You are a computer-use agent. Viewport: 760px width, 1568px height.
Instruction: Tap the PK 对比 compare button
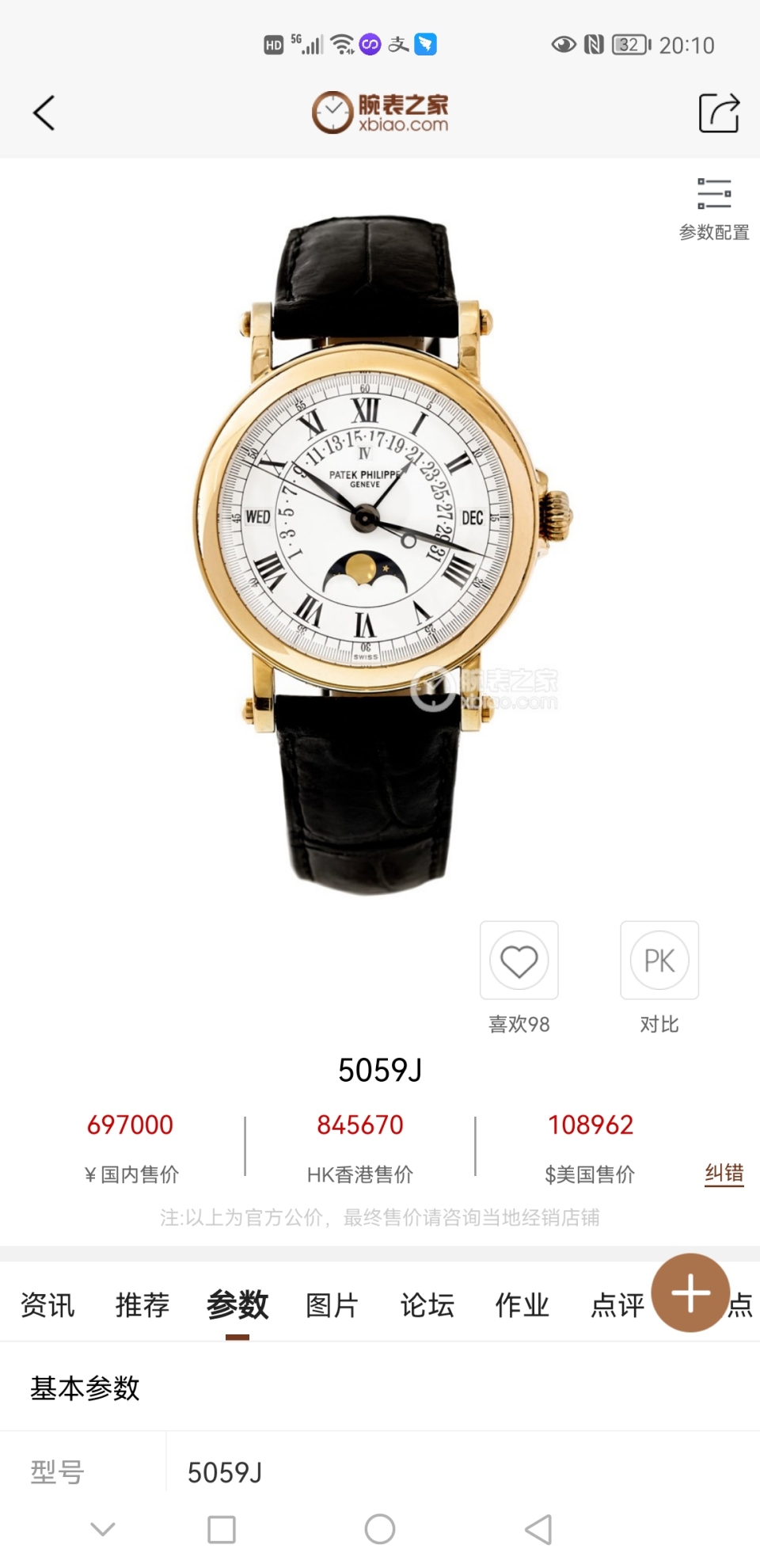659,961
